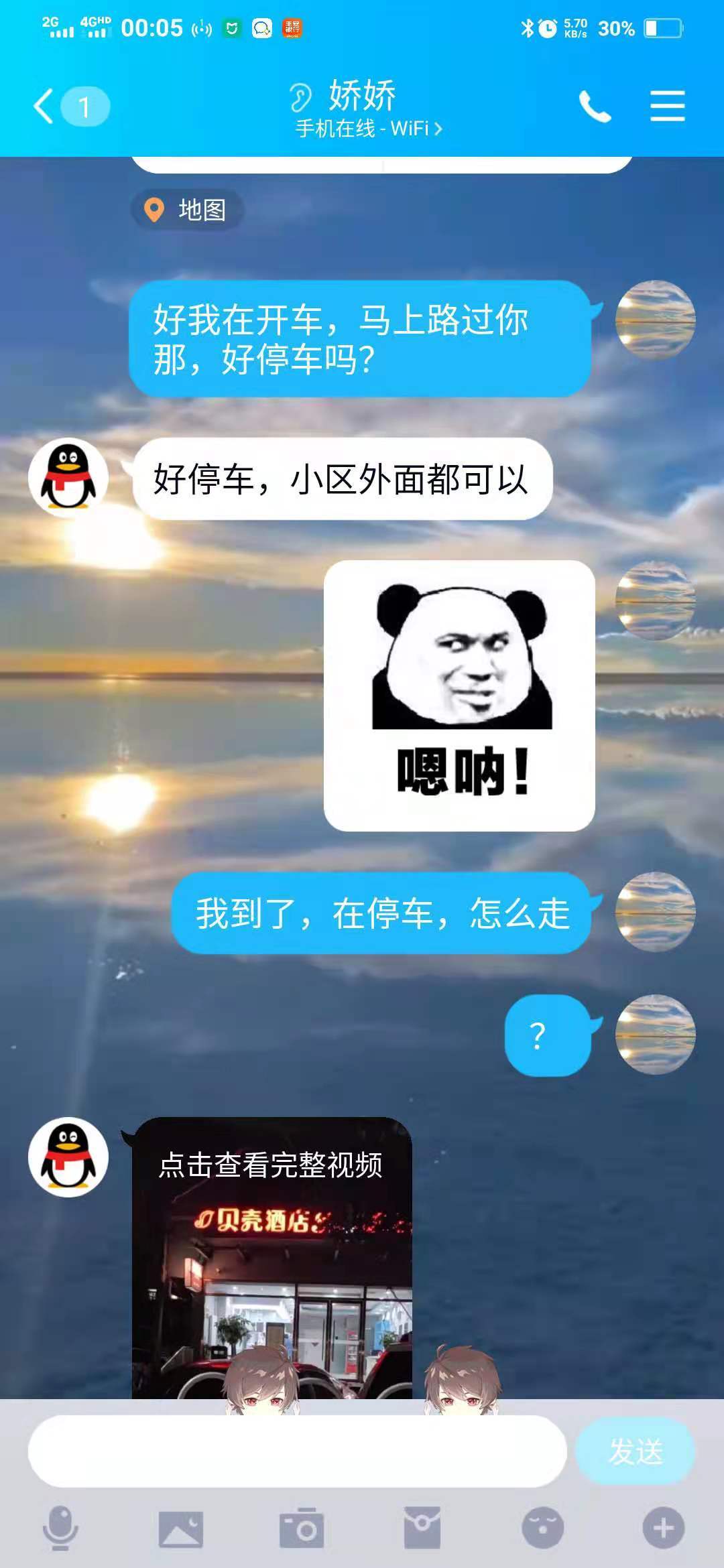
Task: Tap the location pin on the 地图 message
Action: point(154,210)
